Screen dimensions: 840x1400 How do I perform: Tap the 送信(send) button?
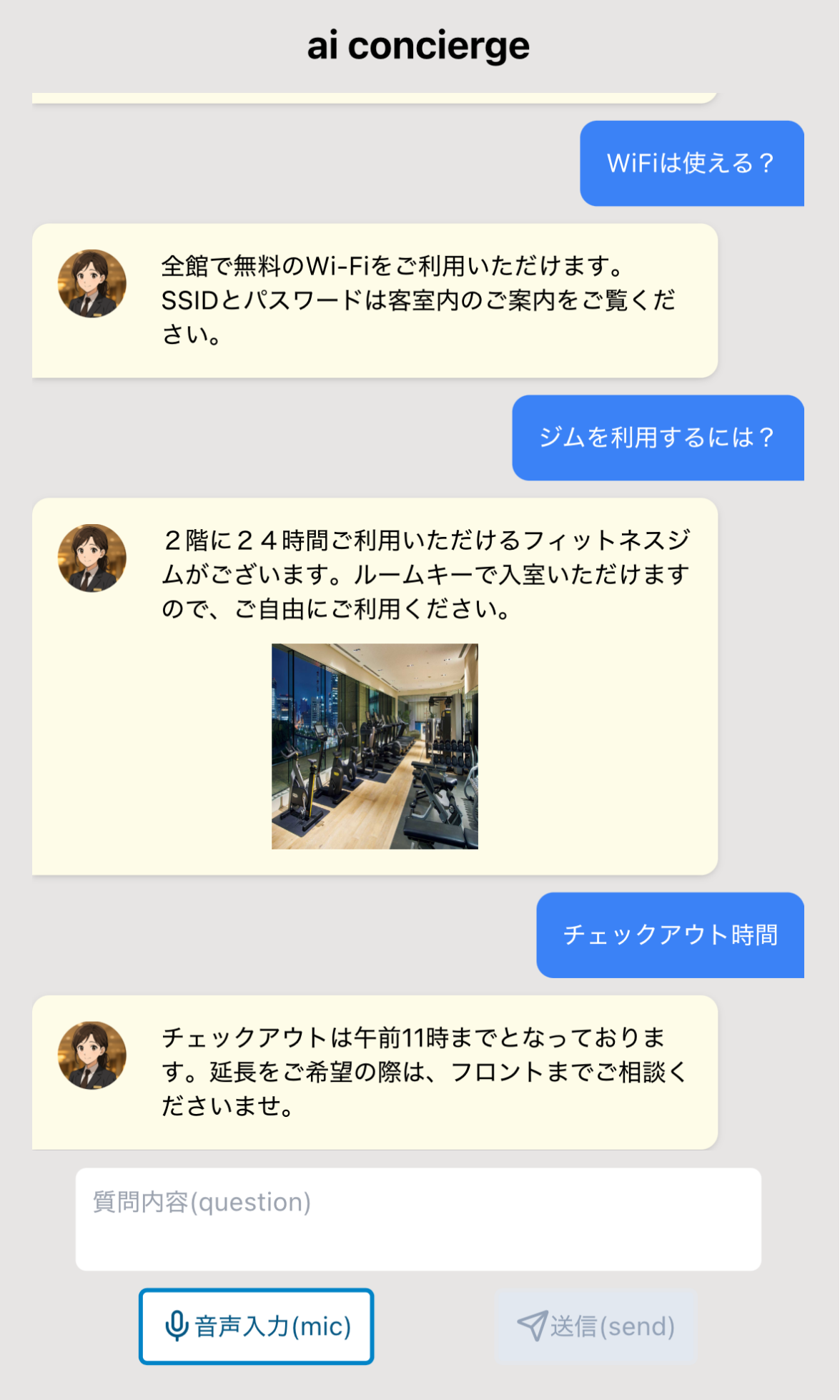[596, 1326]
